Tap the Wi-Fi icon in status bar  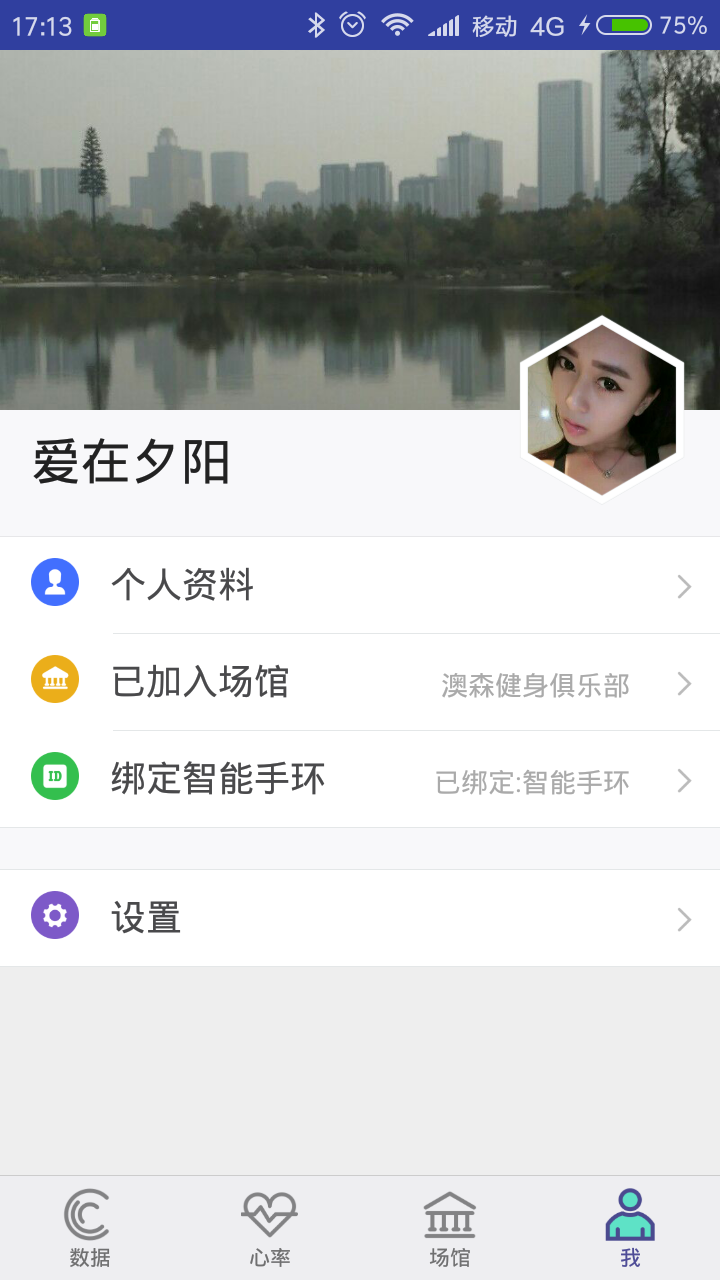pyautogui.click(x=396, y=25)
